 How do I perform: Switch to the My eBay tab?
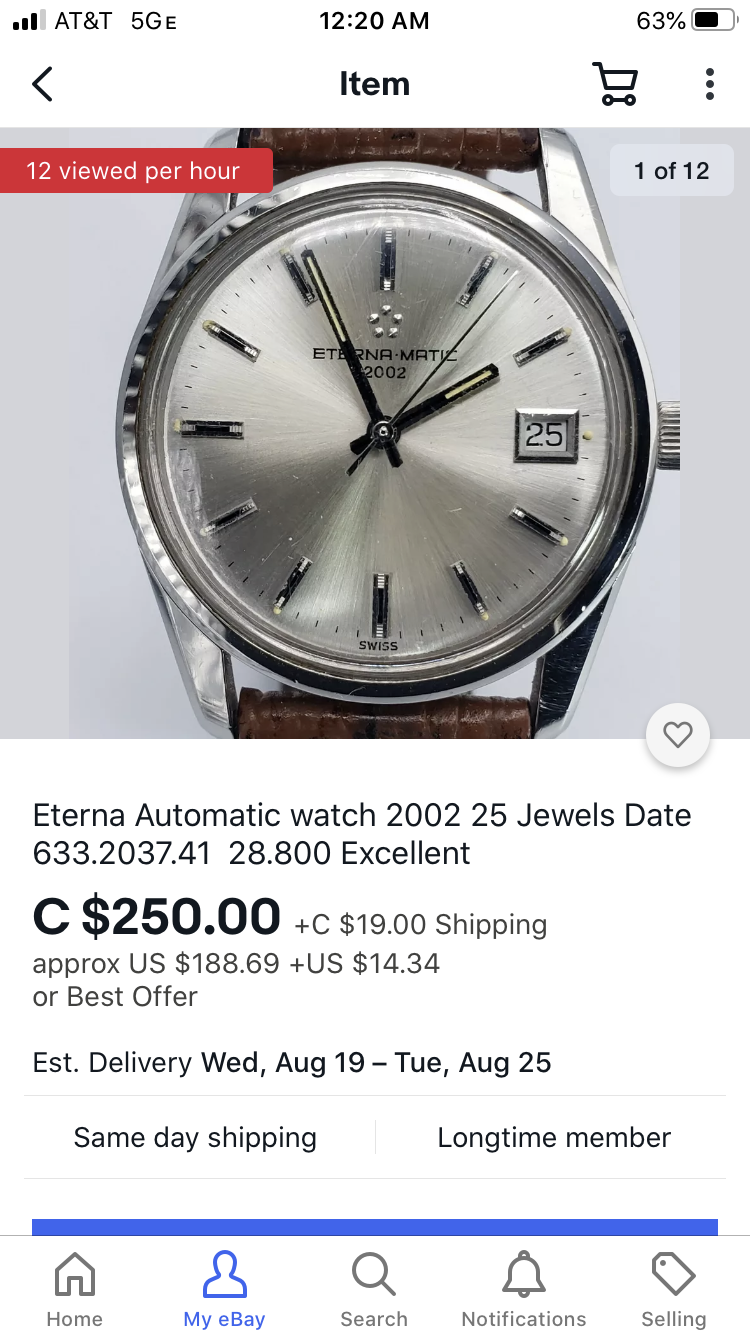tap(224, 1290)
